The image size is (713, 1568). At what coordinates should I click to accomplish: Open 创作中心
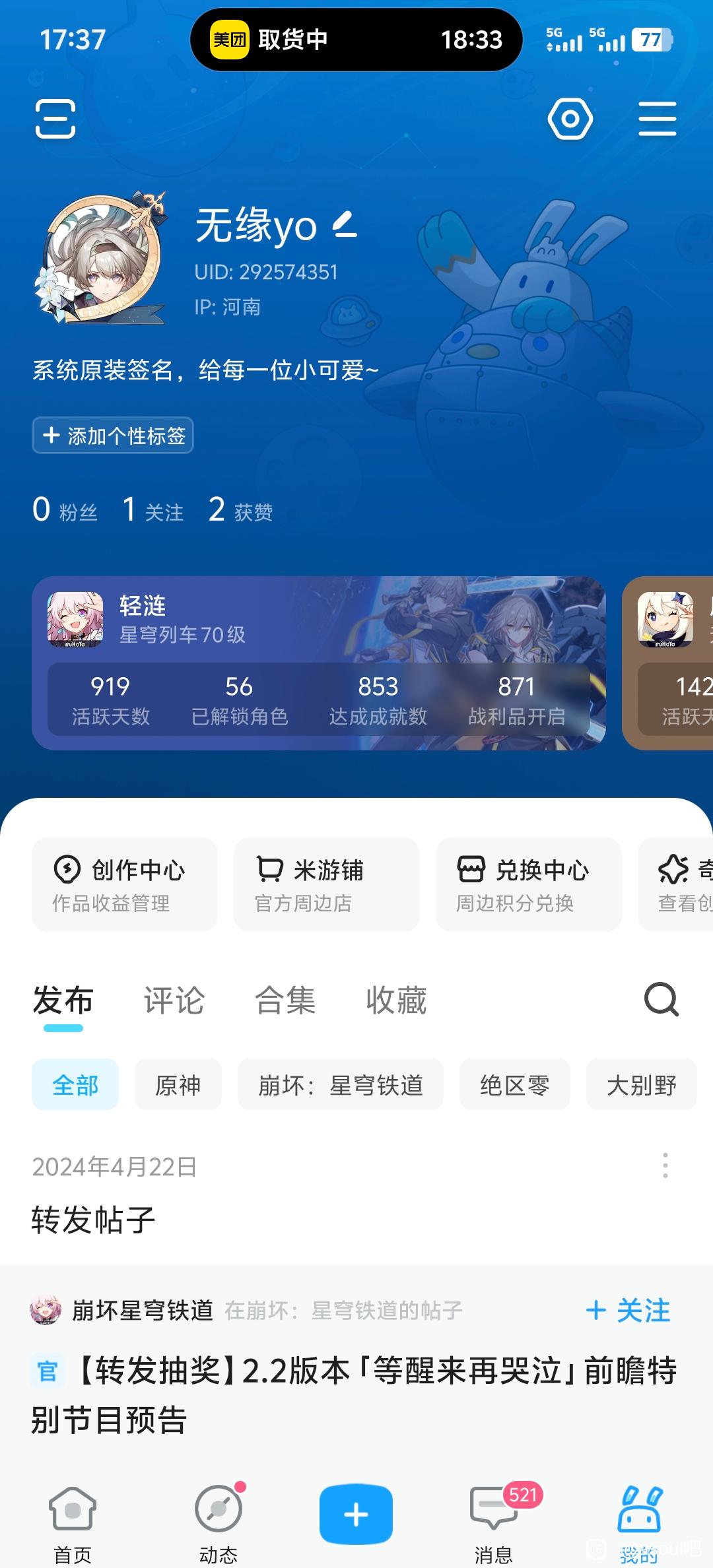click(x=124, y=884)
